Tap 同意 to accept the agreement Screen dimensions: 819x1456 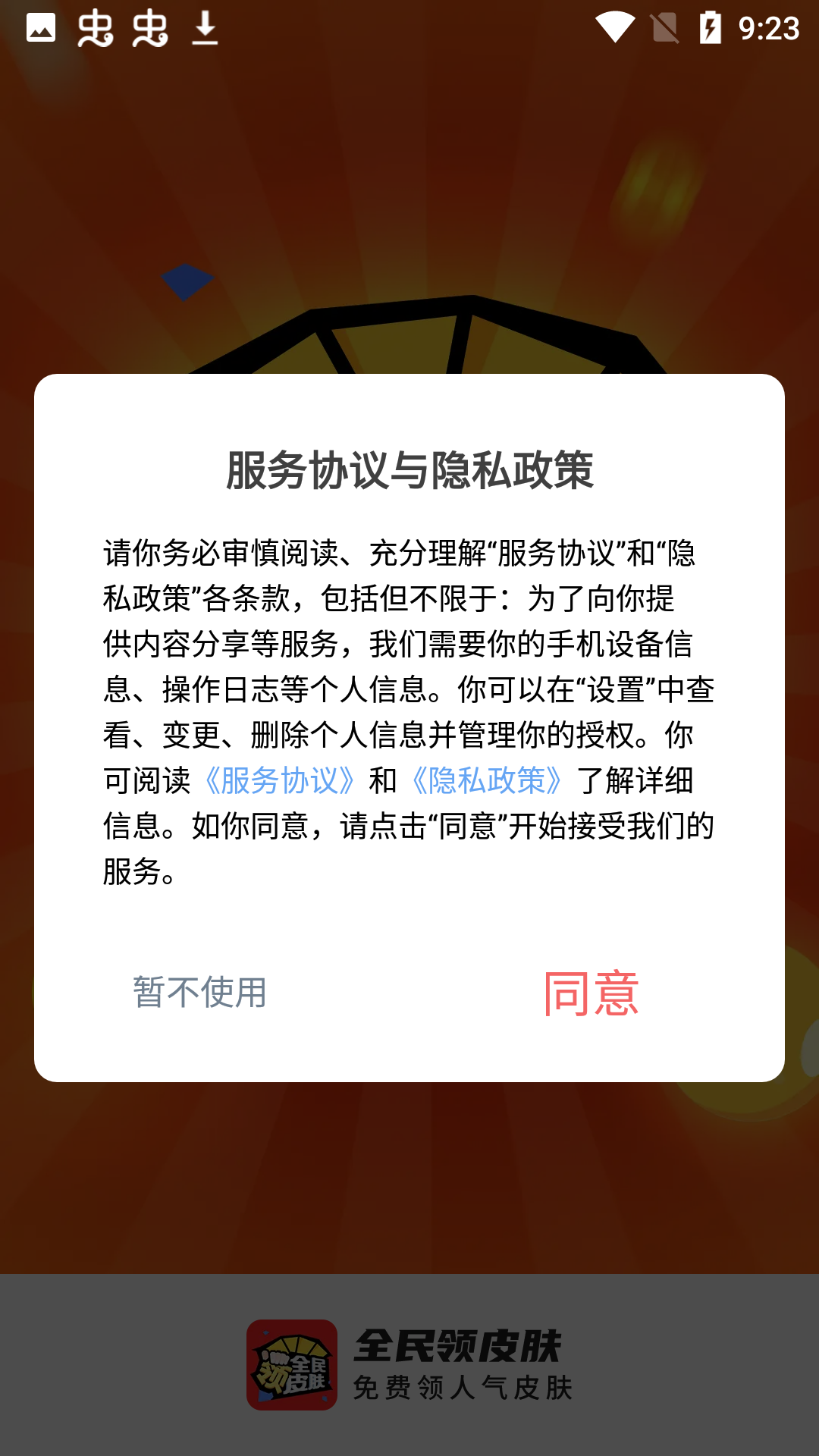coord(591,993)
